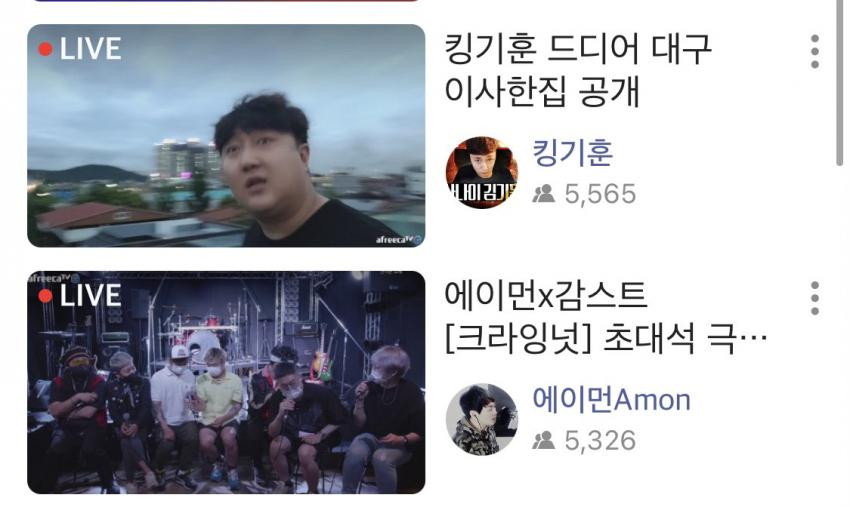Open overflow menu for 킹기훈 video
Screen dimensions: 850x507
pos(815,51)
